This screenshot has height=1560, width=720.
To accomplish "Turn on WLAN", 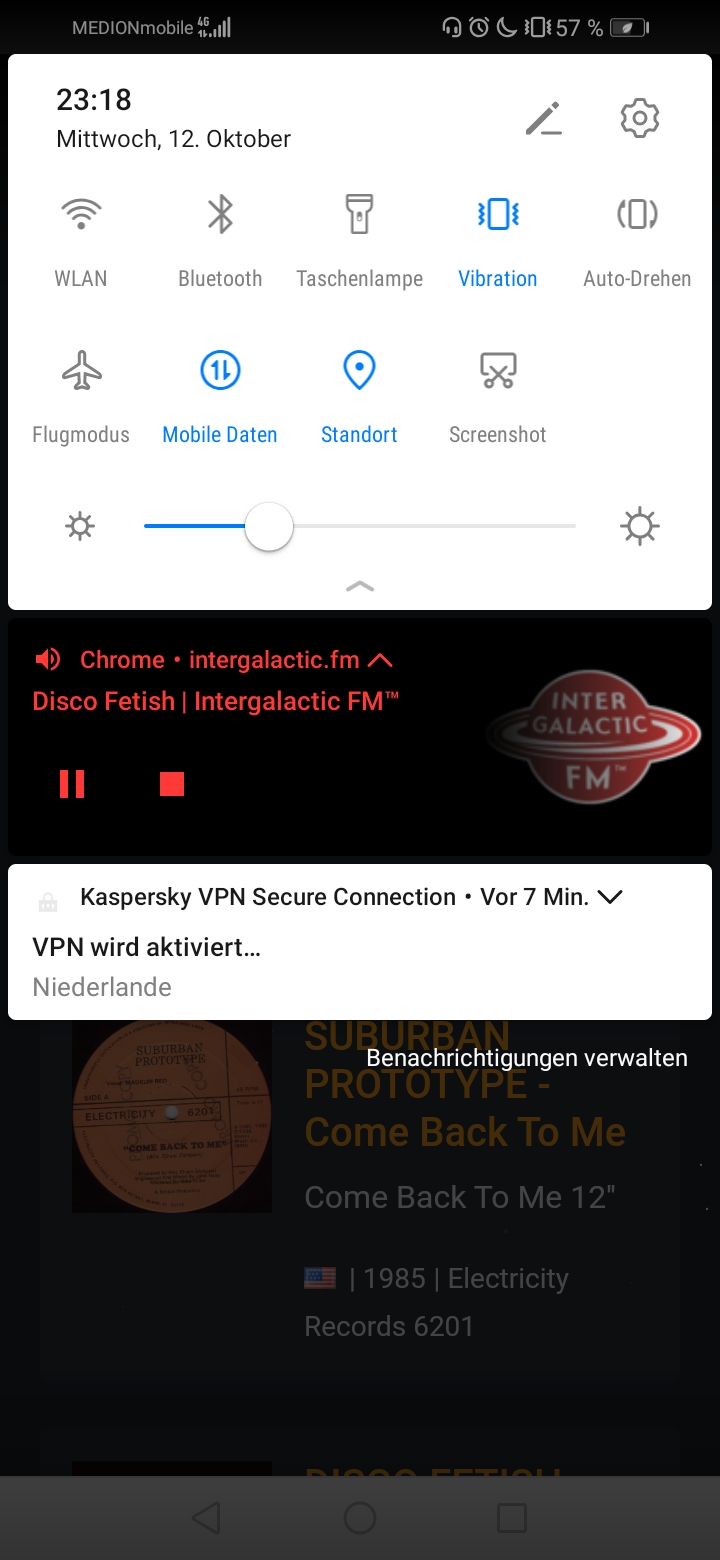I will point(81,214).
